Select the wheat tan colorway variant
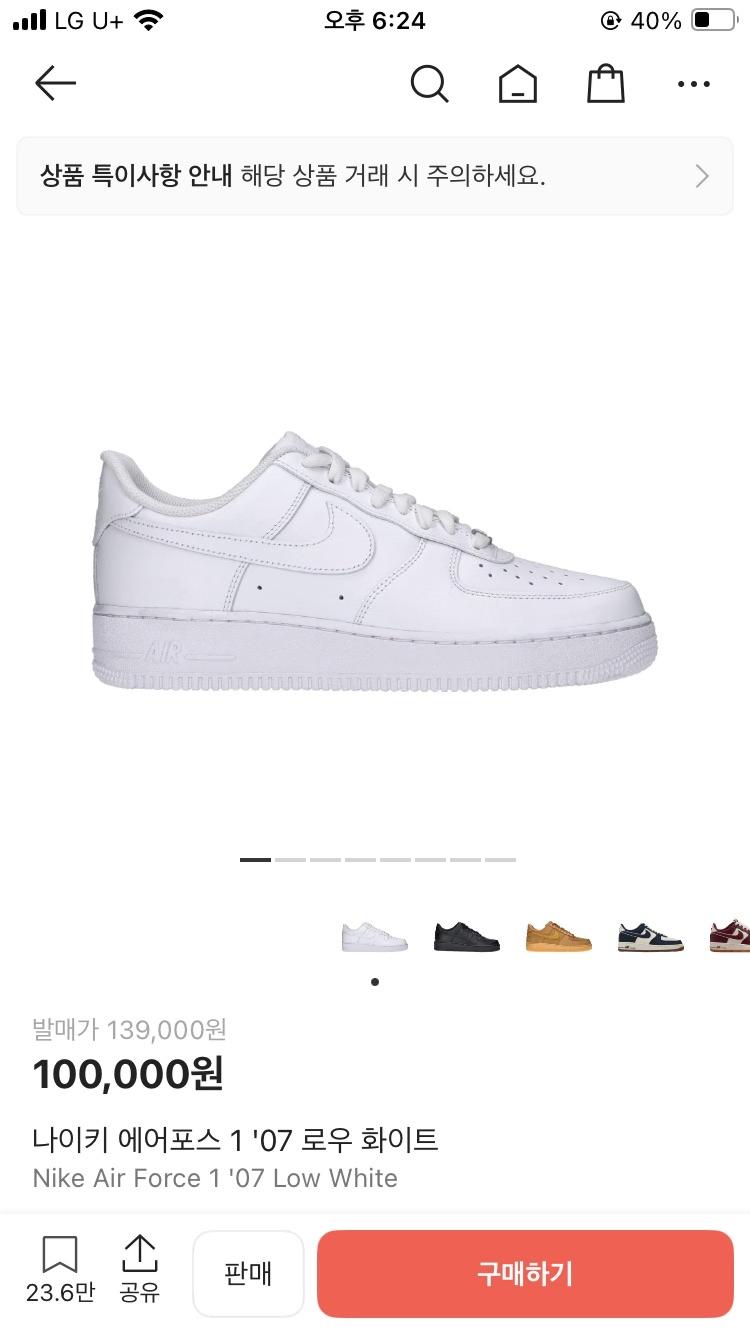This screenshot has width=750, height=1334. (x=559, y=938)
